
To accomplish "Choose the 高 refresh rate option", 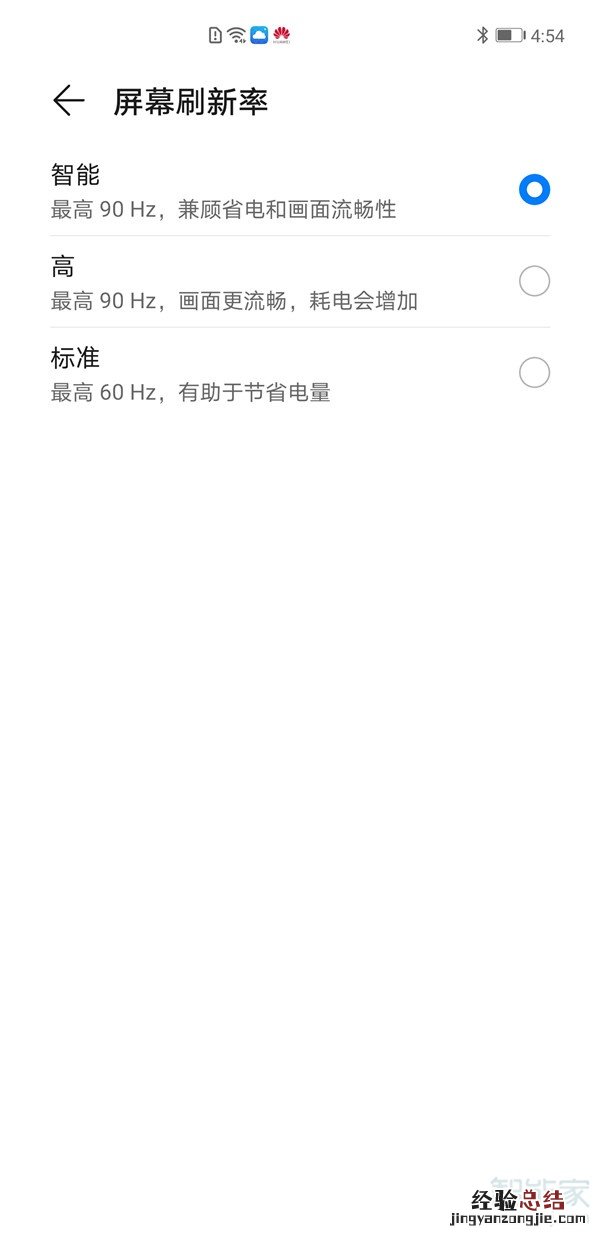I will (534, 282).
